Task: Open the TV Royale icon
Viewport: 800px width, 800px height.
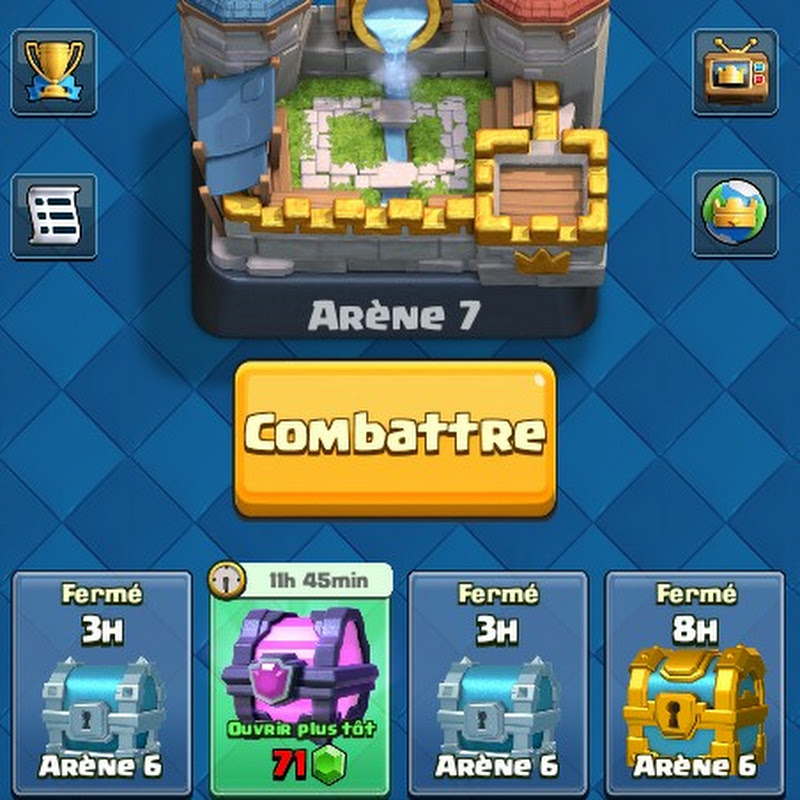Action: (x=734, y=72)
